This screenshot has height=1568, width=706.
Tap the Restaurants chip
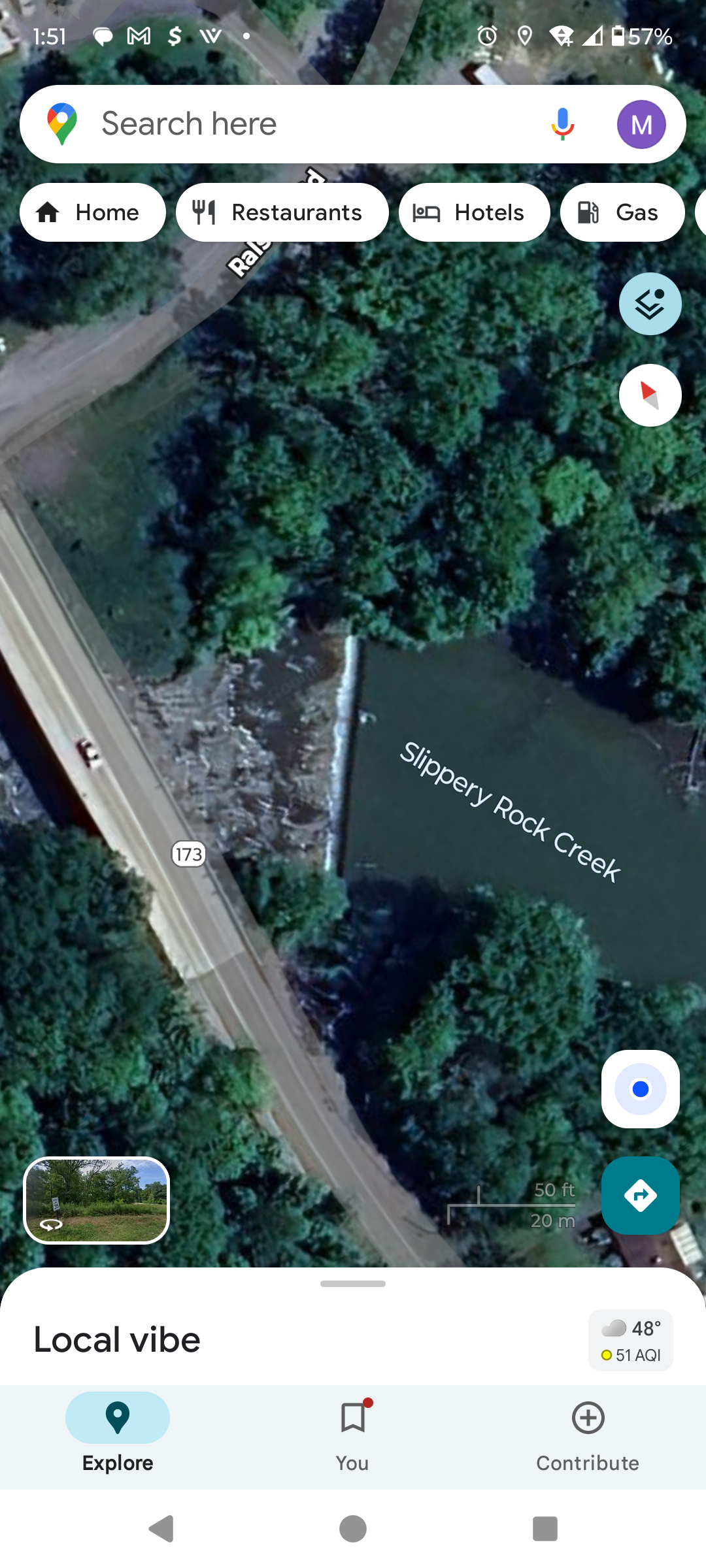click(x=282, y=212)
